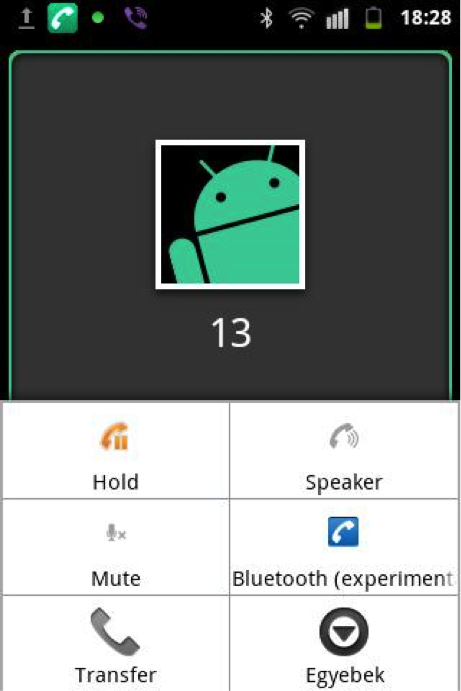Viewport: 461px width, 691px height.
Task: Put the call on Hold
Action: 115,450
